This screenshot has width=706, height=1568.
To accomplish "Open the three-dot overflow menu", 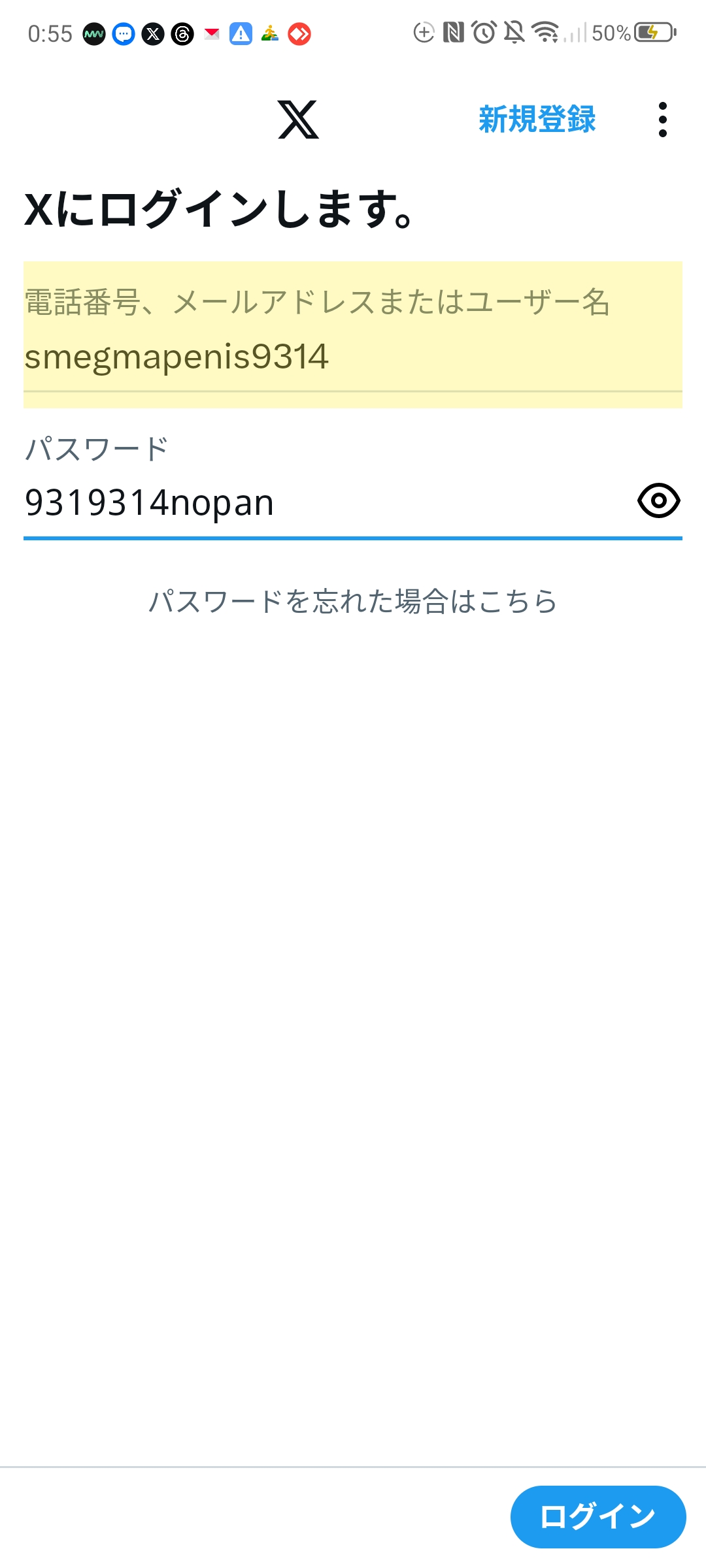I will 663,122.
